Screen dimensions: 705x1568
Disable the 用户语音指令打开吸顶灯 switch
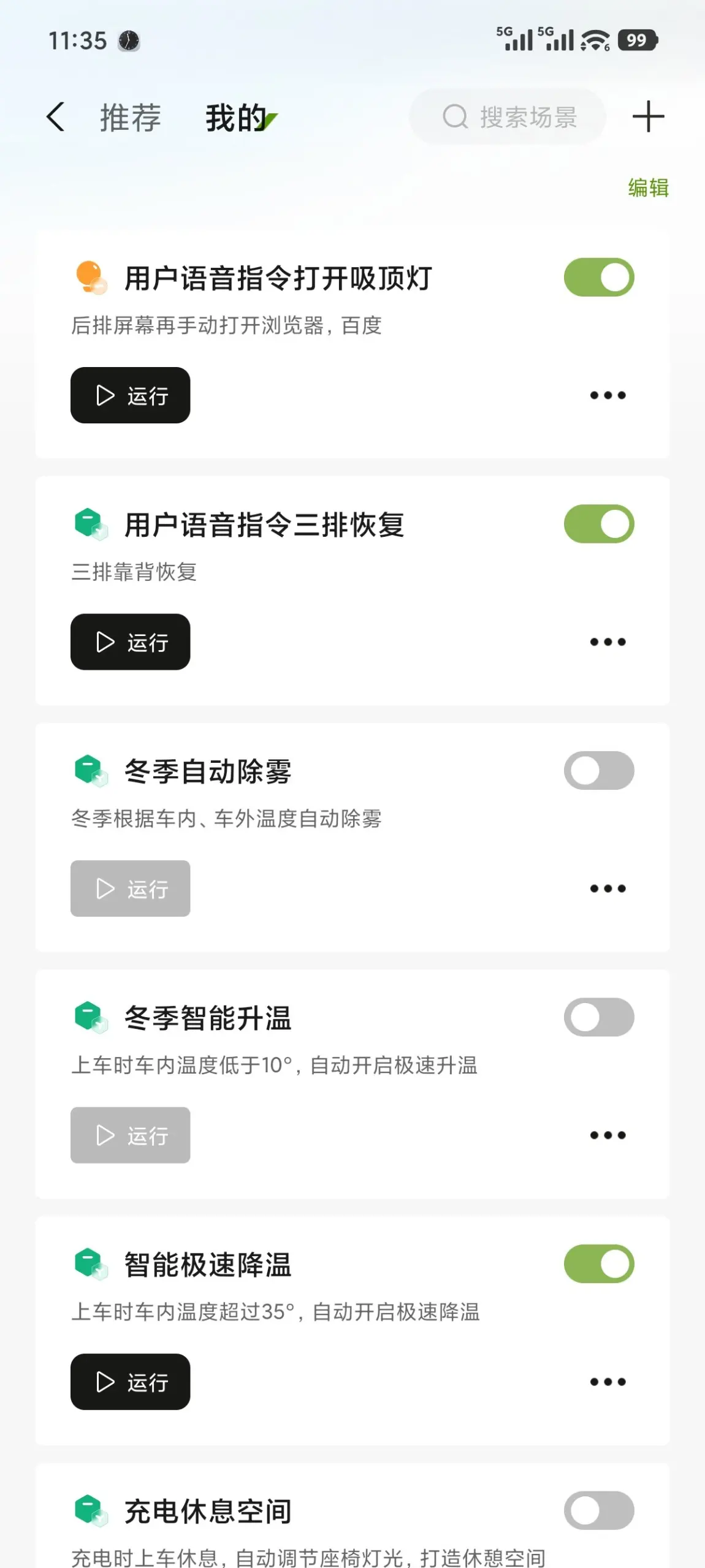pos(598,278)
